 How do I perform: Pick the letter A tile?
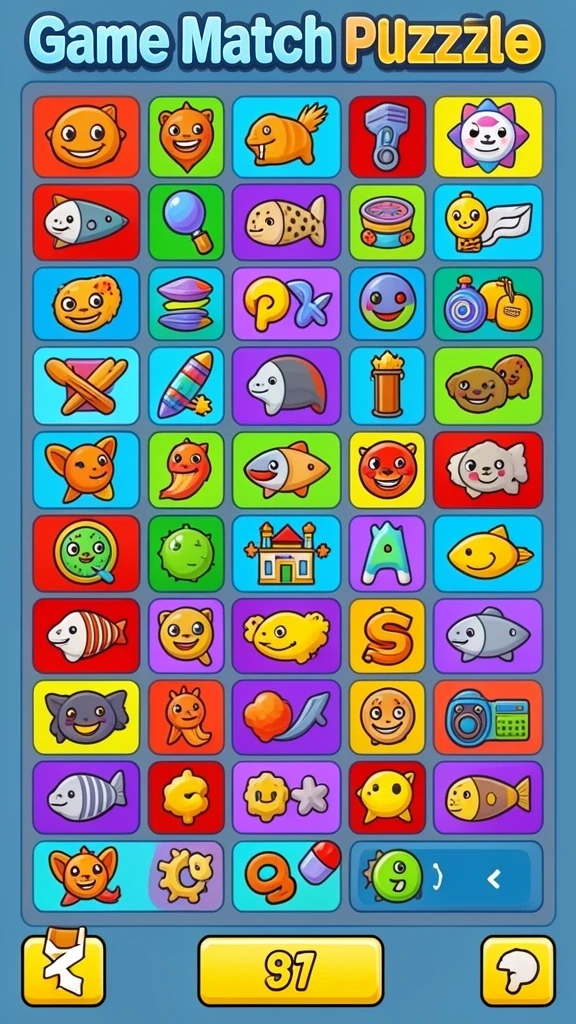pyautogui.click(x=387, y=553)
